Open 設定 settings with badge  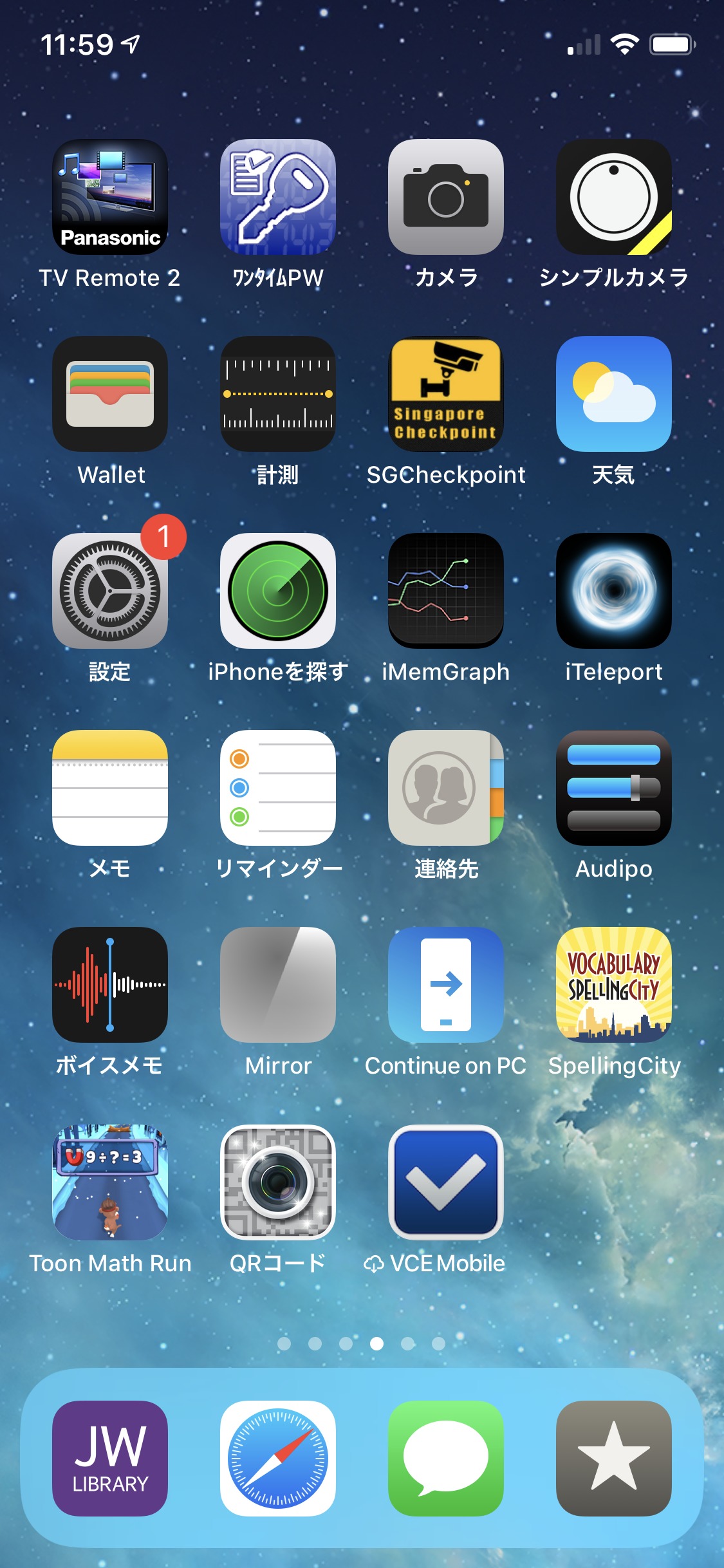[110, 591]
